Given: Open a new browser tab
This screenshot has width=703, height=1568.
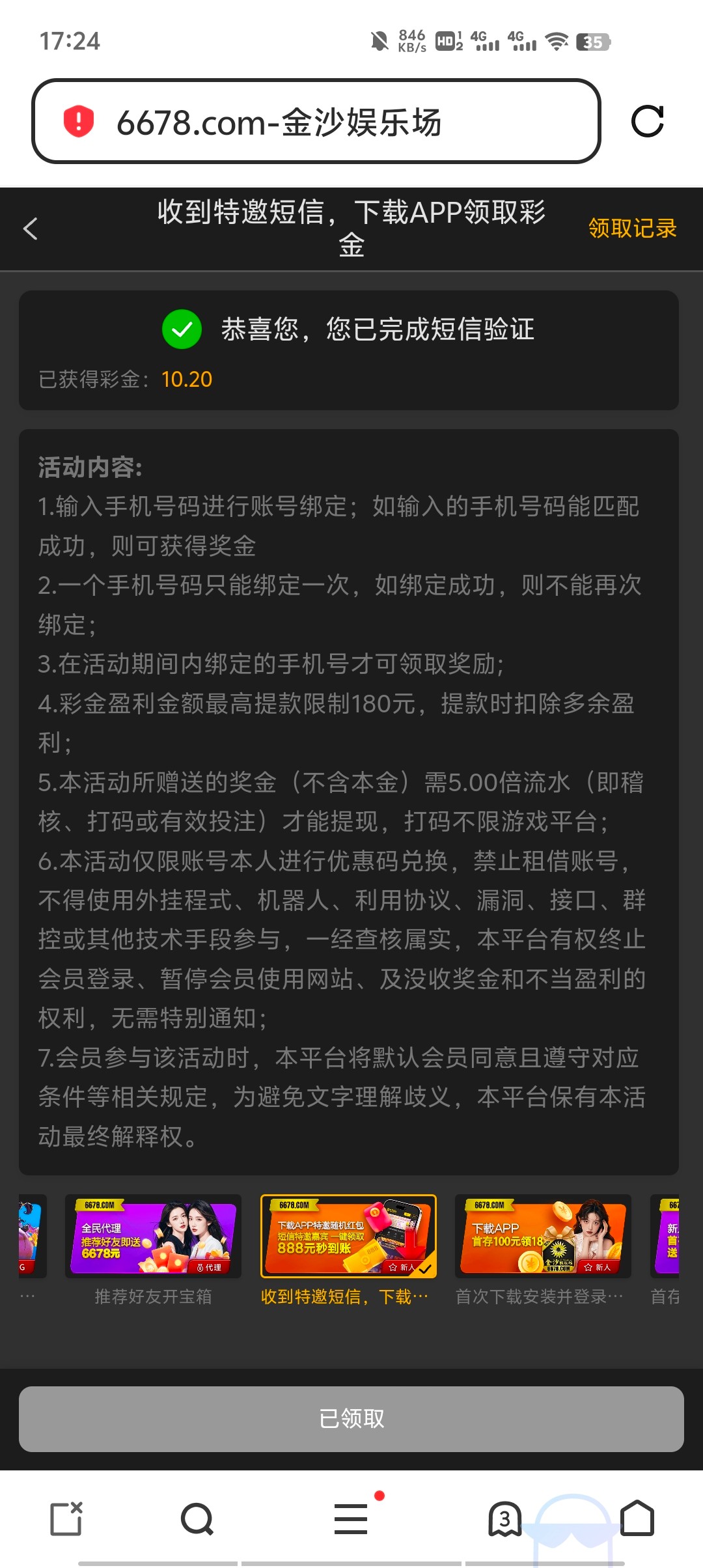Looking at the screenshot, I should pyautogui.click(x=66, y=1519).
